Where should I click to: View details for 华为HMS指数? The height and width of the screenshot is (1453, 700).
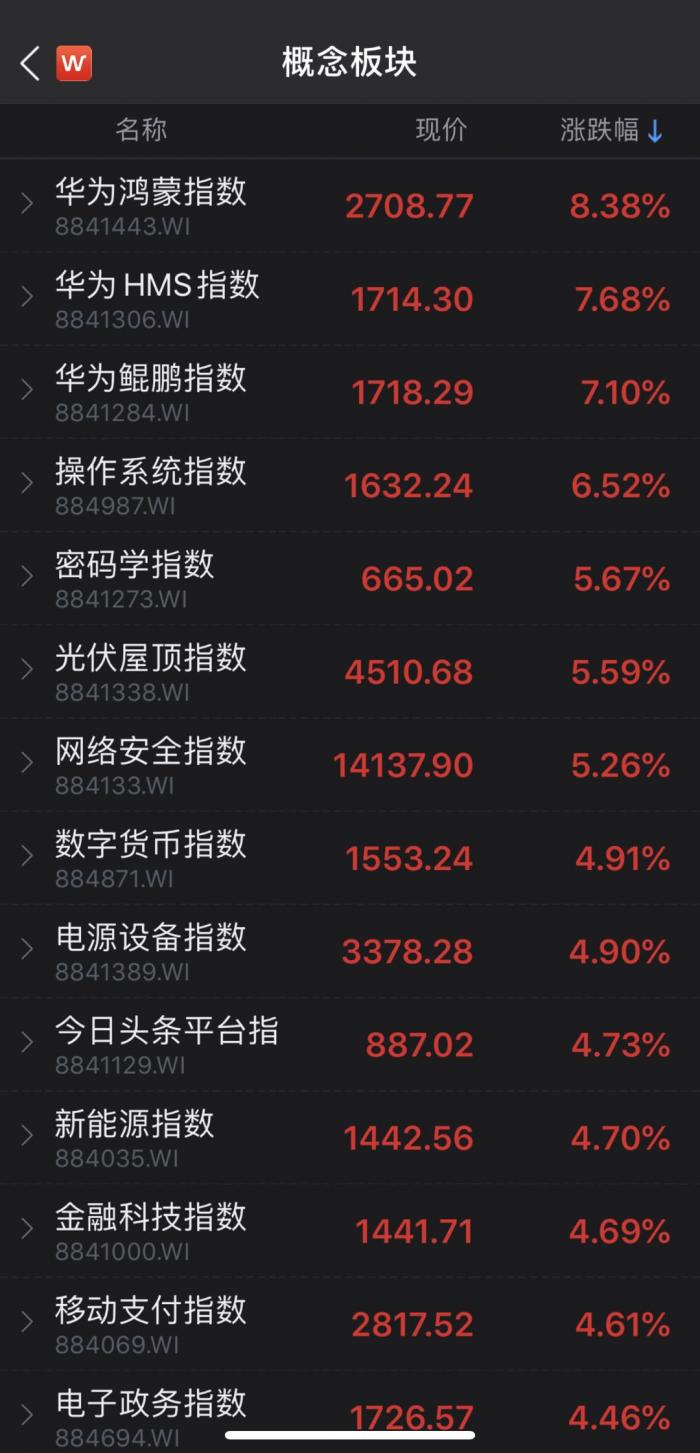pos(350,299)
